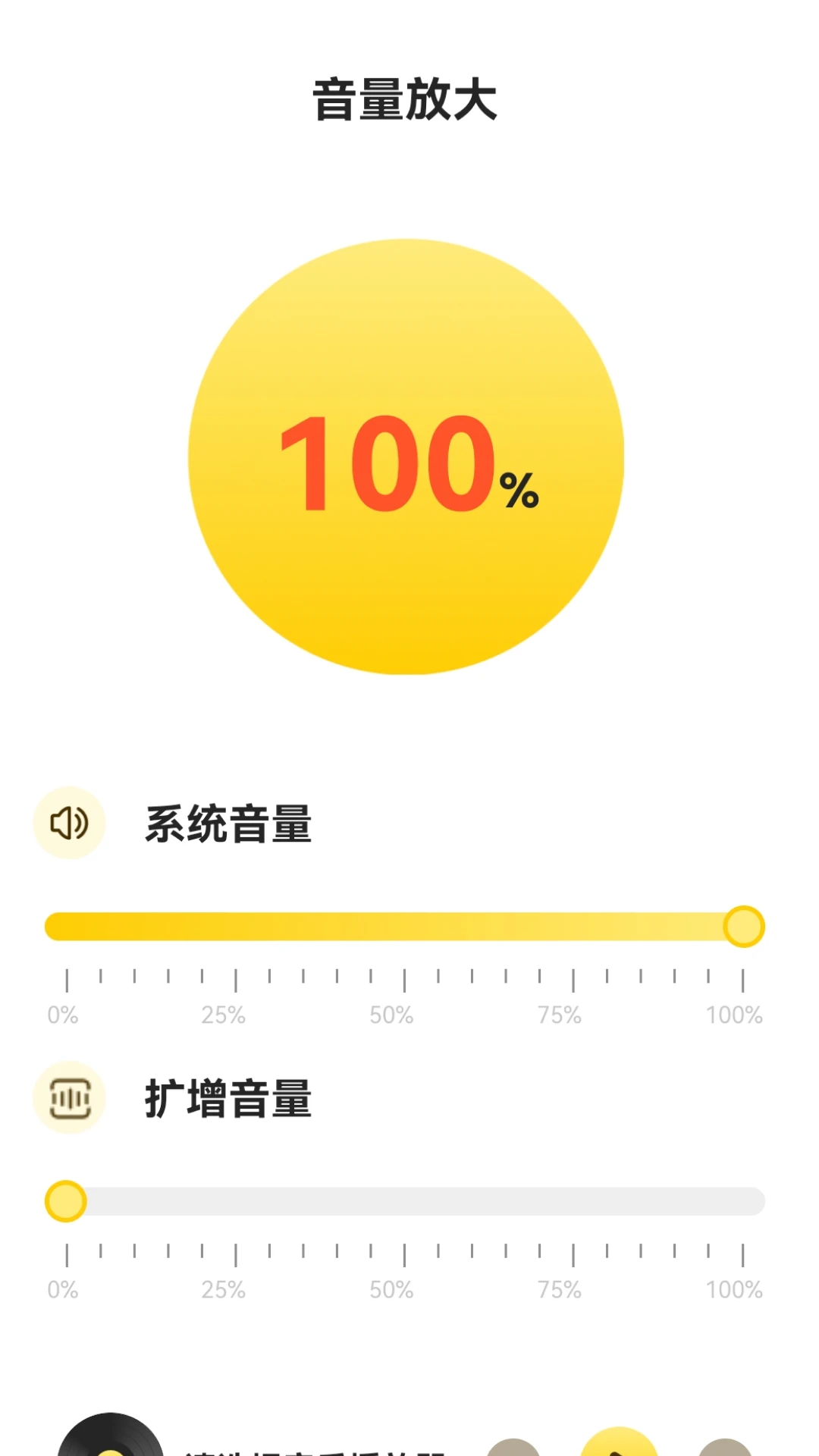
Task: Click the gray circular button left of yellow button
Action: pos(514,1448)
